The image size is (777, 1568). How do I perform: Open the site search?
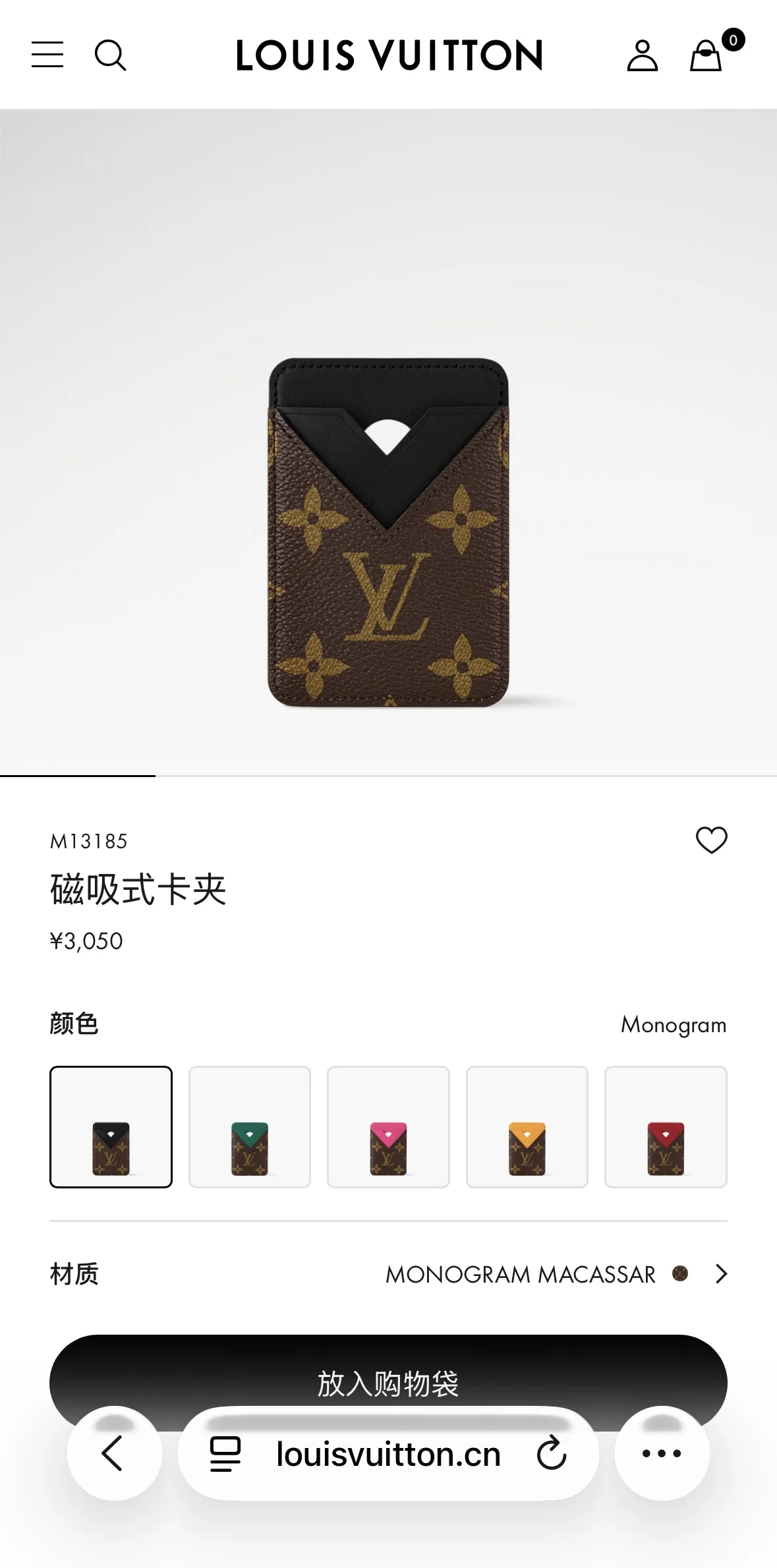(110, 55)
